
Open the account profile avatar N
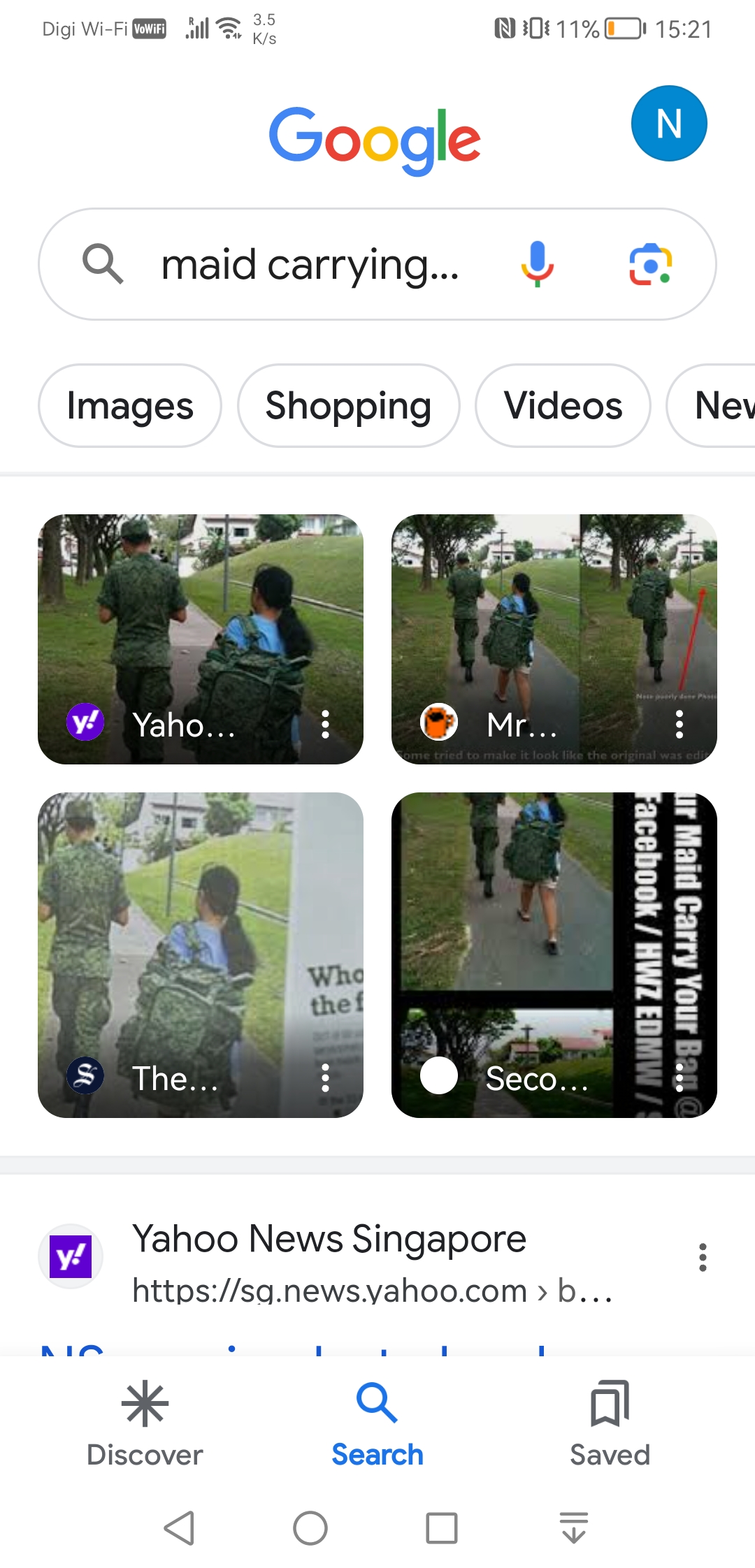669,124
